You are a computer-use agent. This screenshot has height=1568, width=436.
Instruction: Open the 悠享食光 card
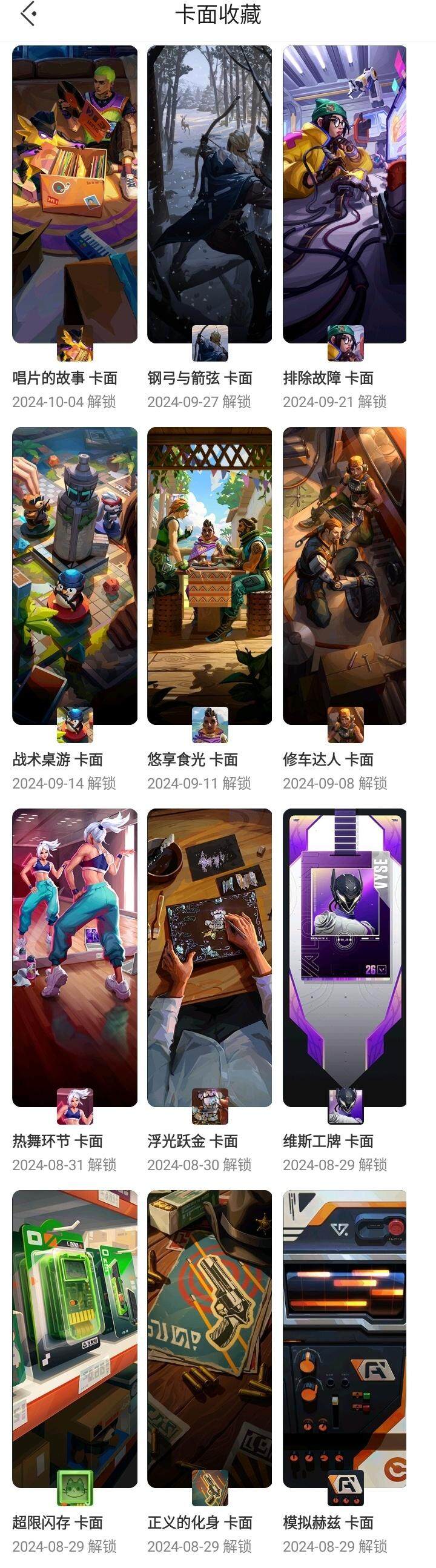click(210, 576)
